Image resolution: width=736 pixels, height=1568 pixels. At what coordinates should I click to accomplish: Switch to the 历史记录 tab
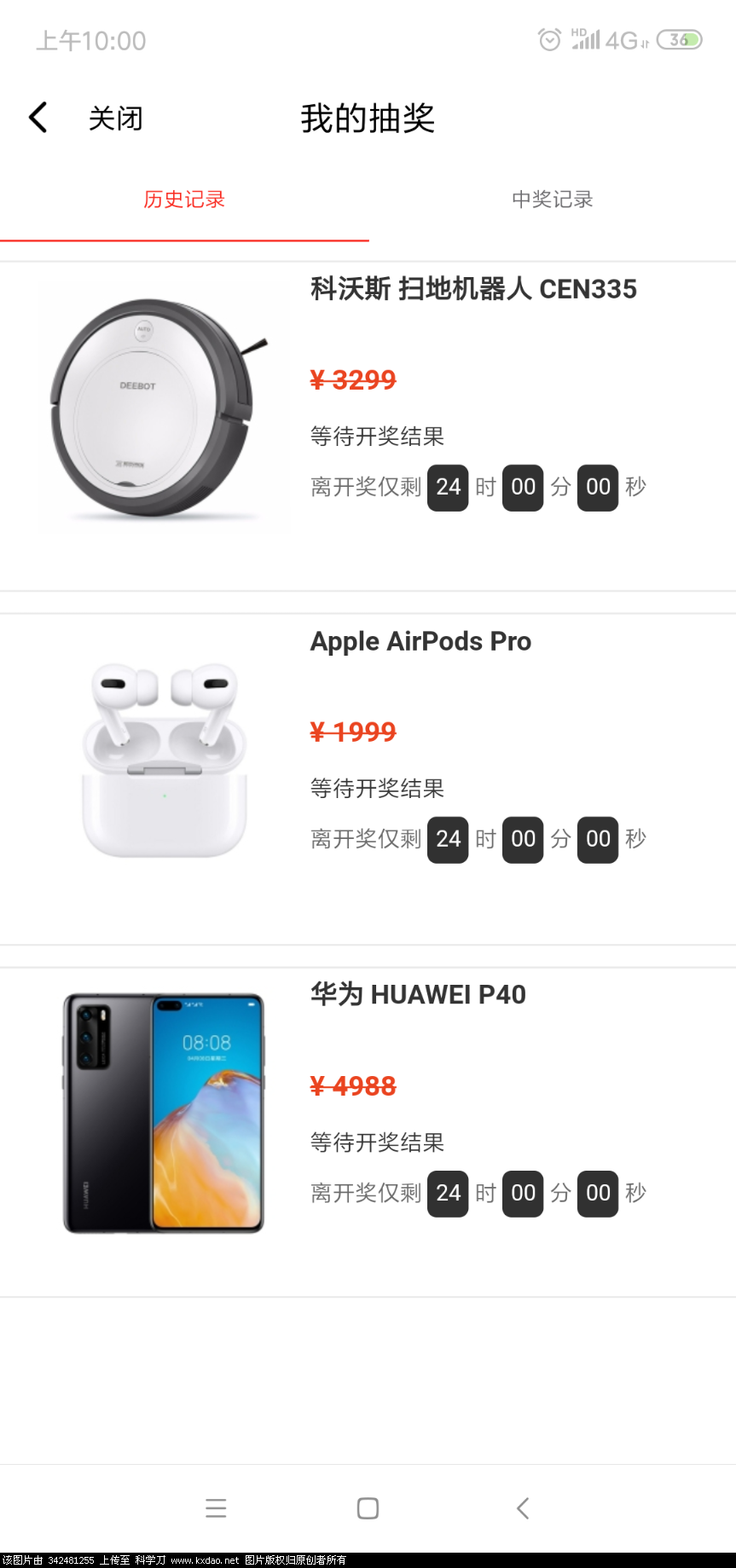(x=184, y=200)
